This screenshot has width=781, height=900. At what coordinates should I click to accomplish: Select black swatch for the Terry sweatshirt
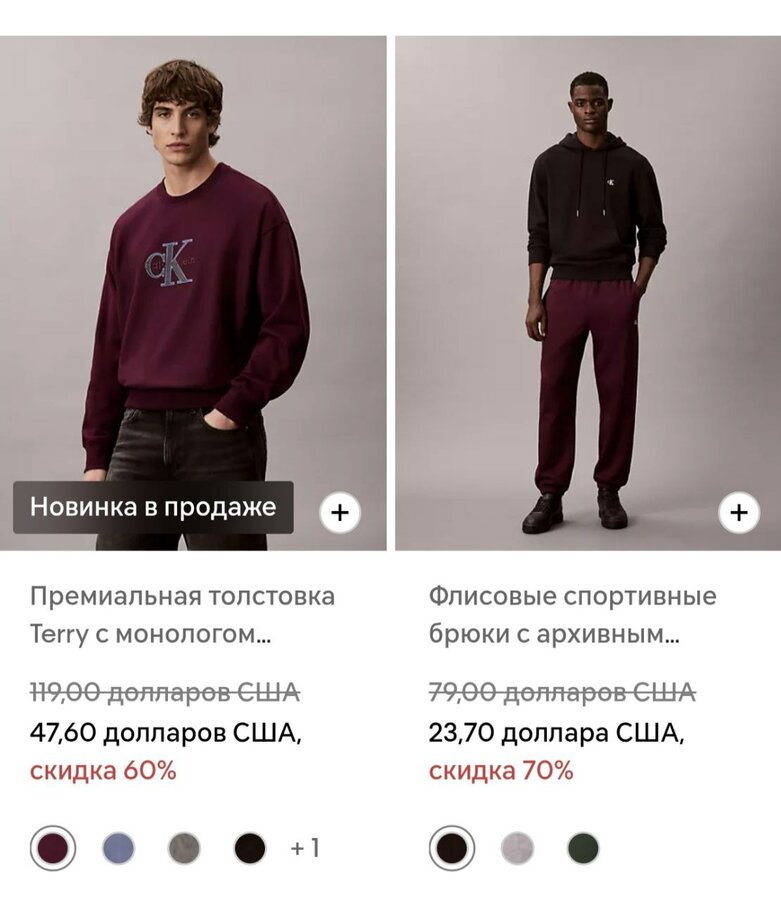tap(250, 849)
